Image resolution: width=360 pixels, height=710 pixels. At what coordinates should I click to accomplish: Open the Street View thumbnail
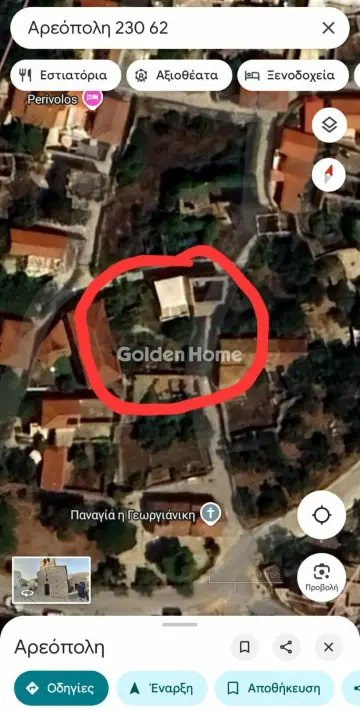(x=51, y=580)
